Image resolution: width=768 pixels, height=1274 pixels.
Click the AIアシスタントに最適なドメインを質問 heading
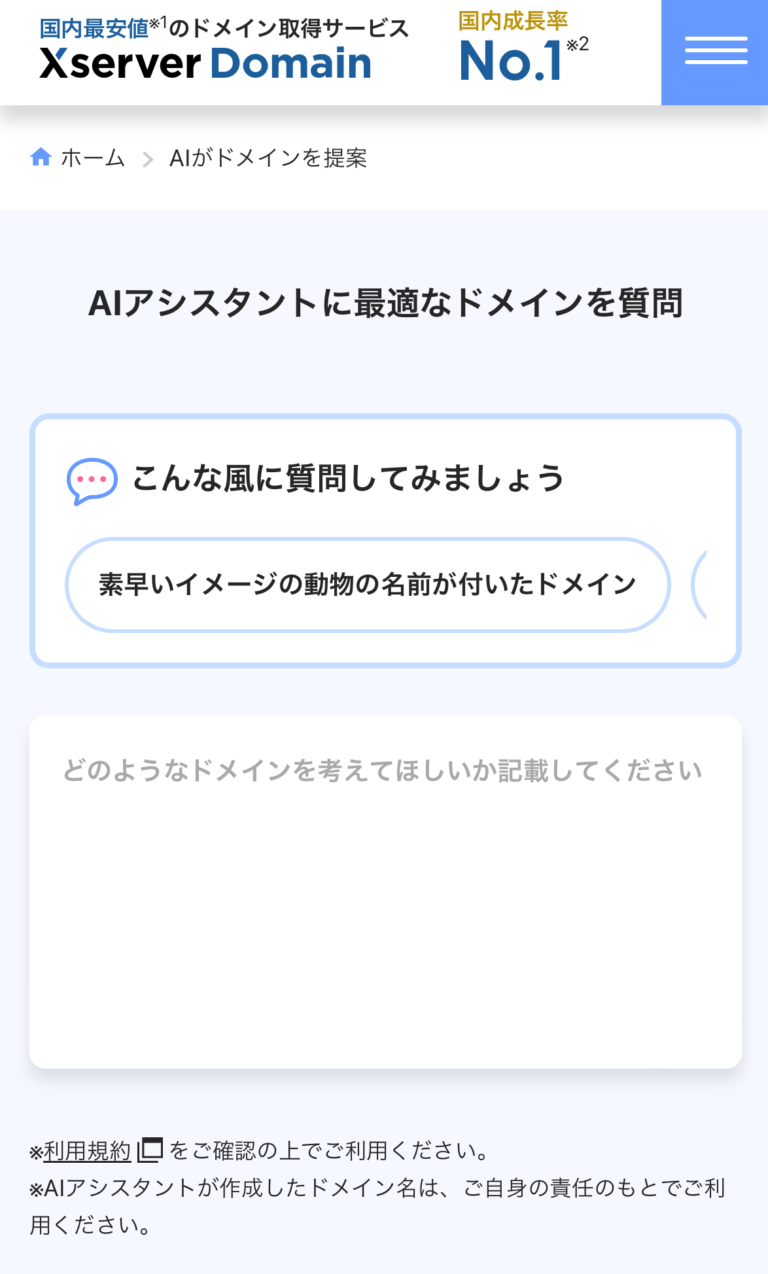(x=384, y=300)
